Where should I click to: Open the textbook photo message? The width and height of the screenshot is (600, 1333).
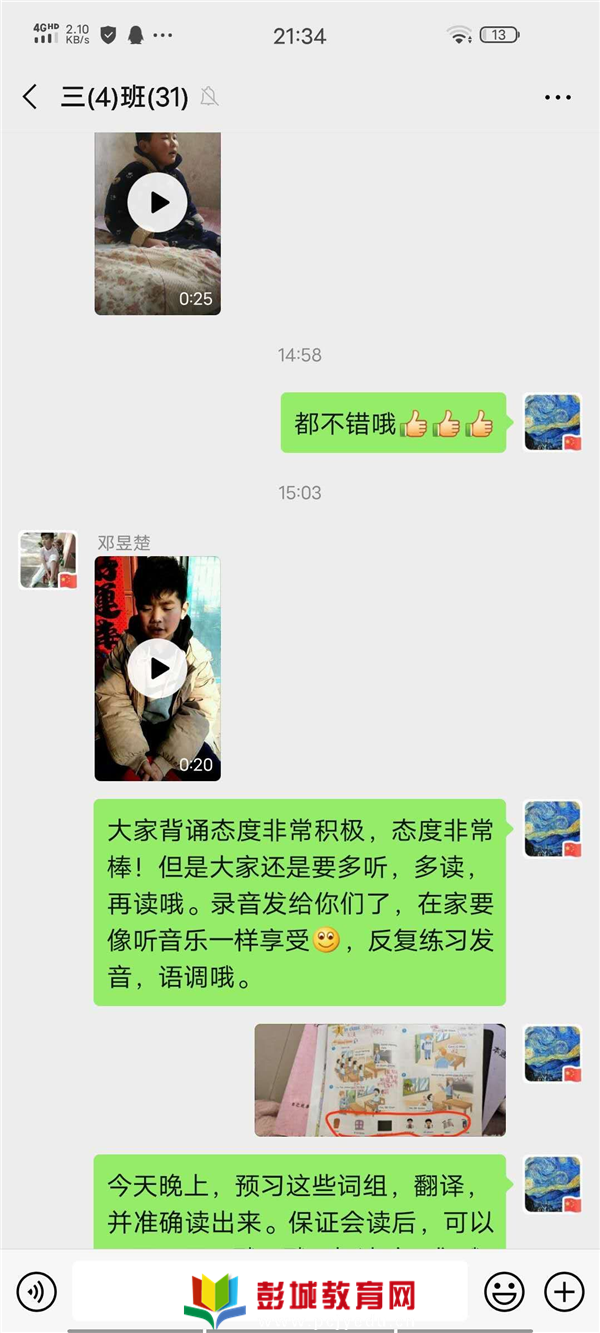[x=380, y=1079]
